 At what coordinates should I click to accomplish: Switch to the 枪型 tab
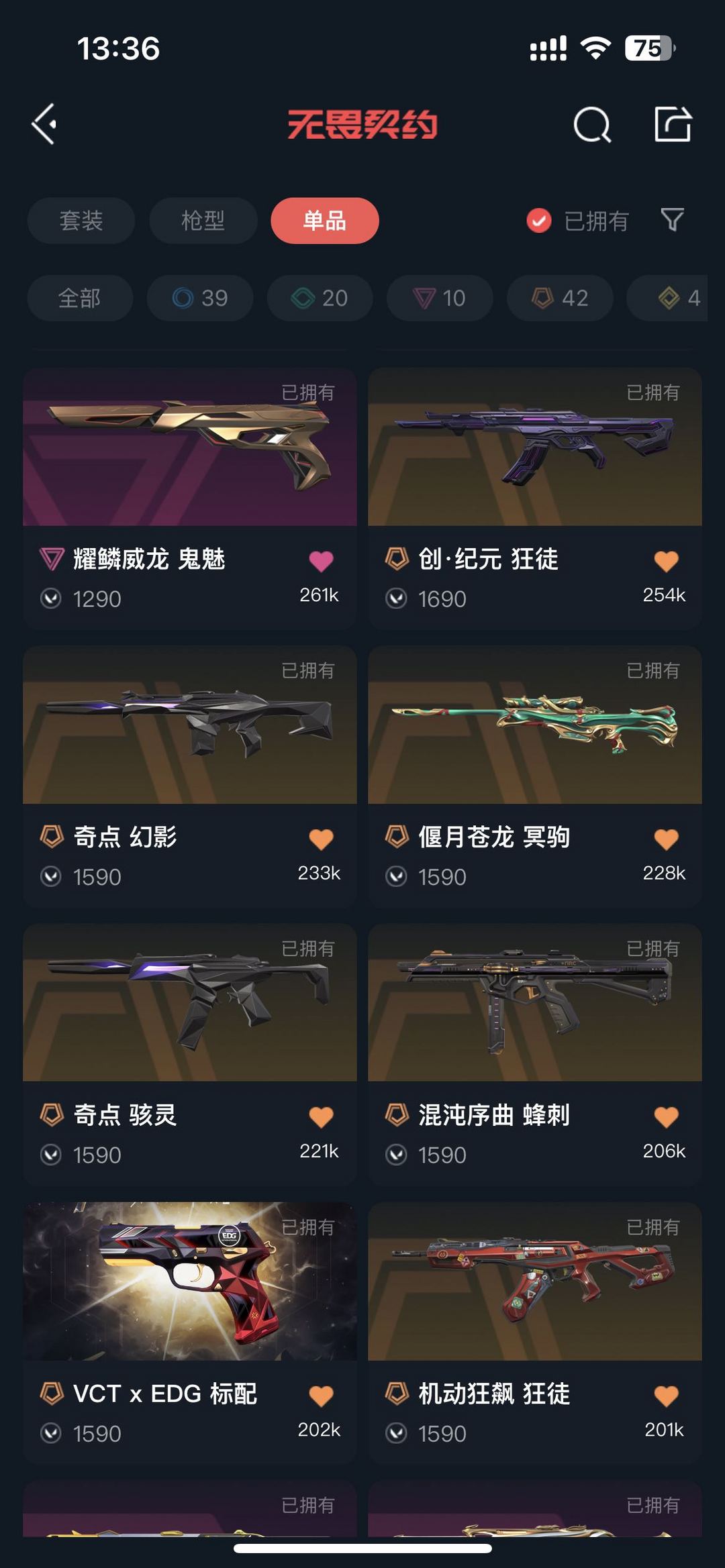(203, 221)
